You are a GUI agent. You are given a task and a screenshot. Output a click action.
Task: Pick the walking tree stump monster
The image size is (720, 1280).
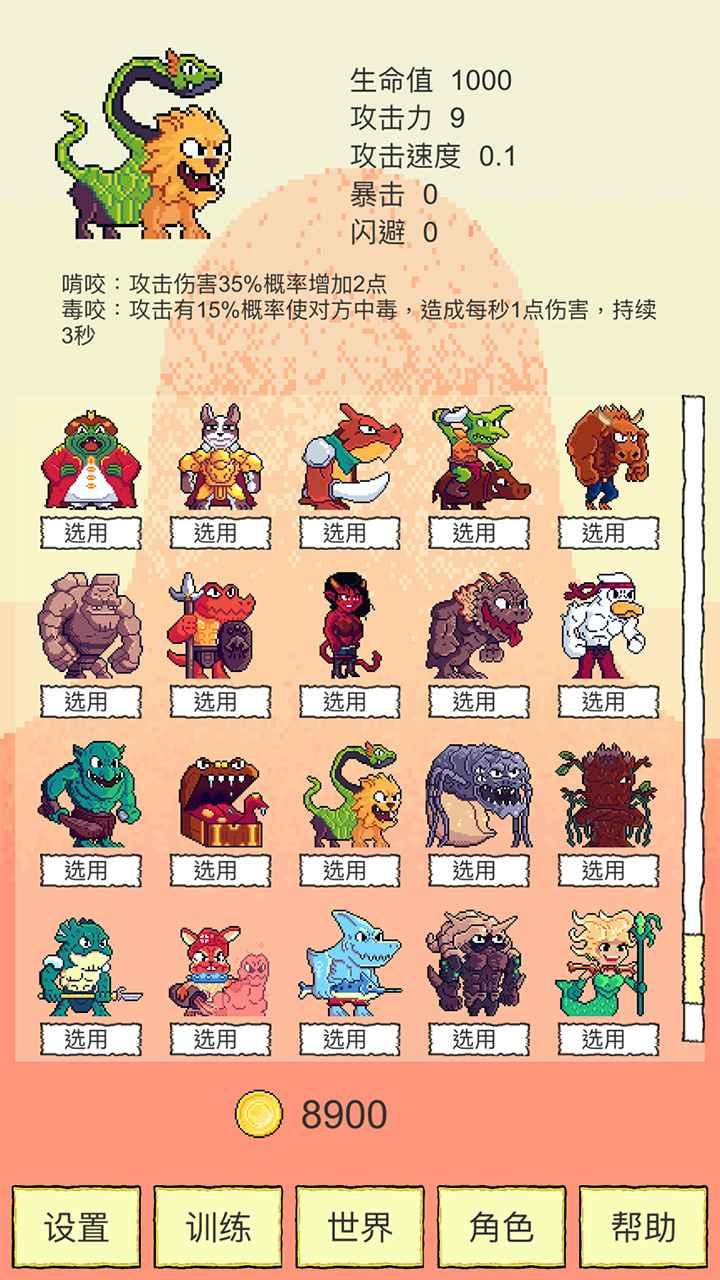[604, 871]
